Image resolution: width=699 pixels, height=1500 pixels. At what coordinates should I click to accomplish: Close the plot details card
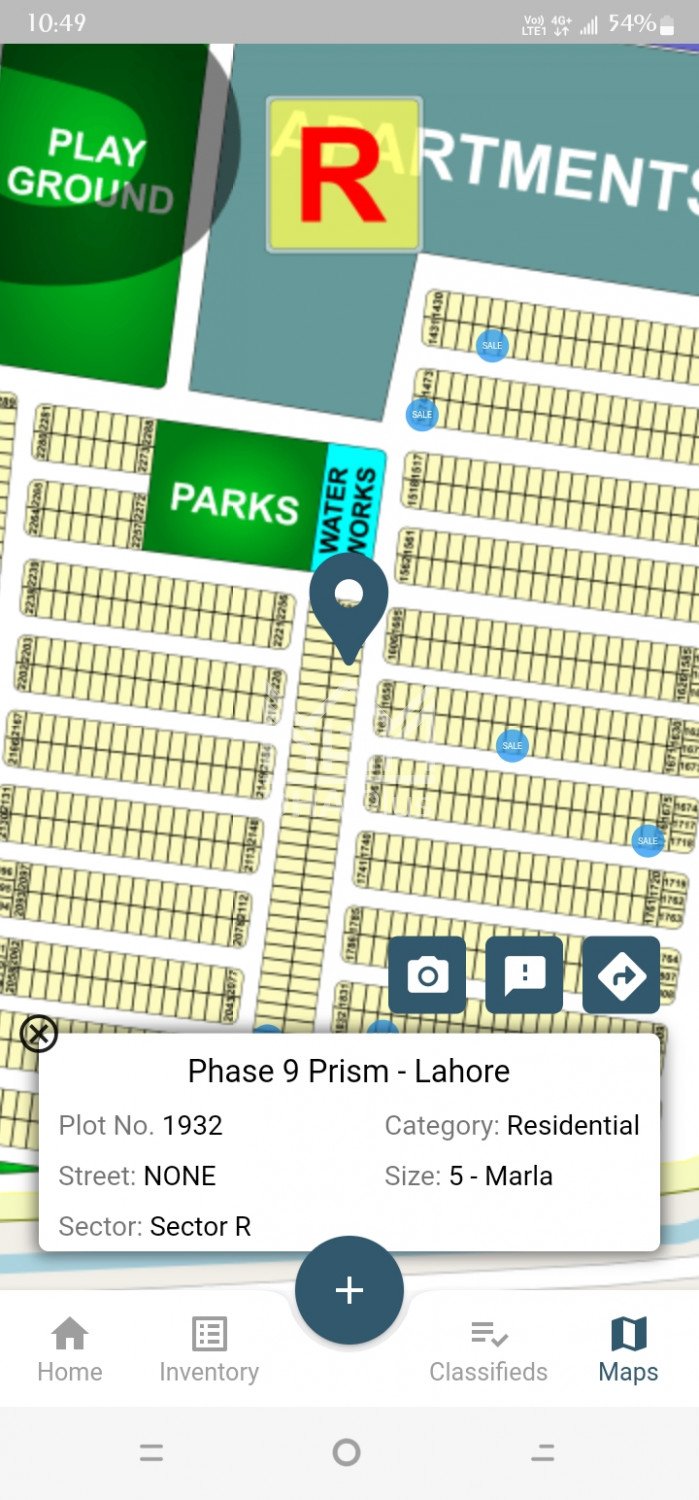[x=39, y=1033]
